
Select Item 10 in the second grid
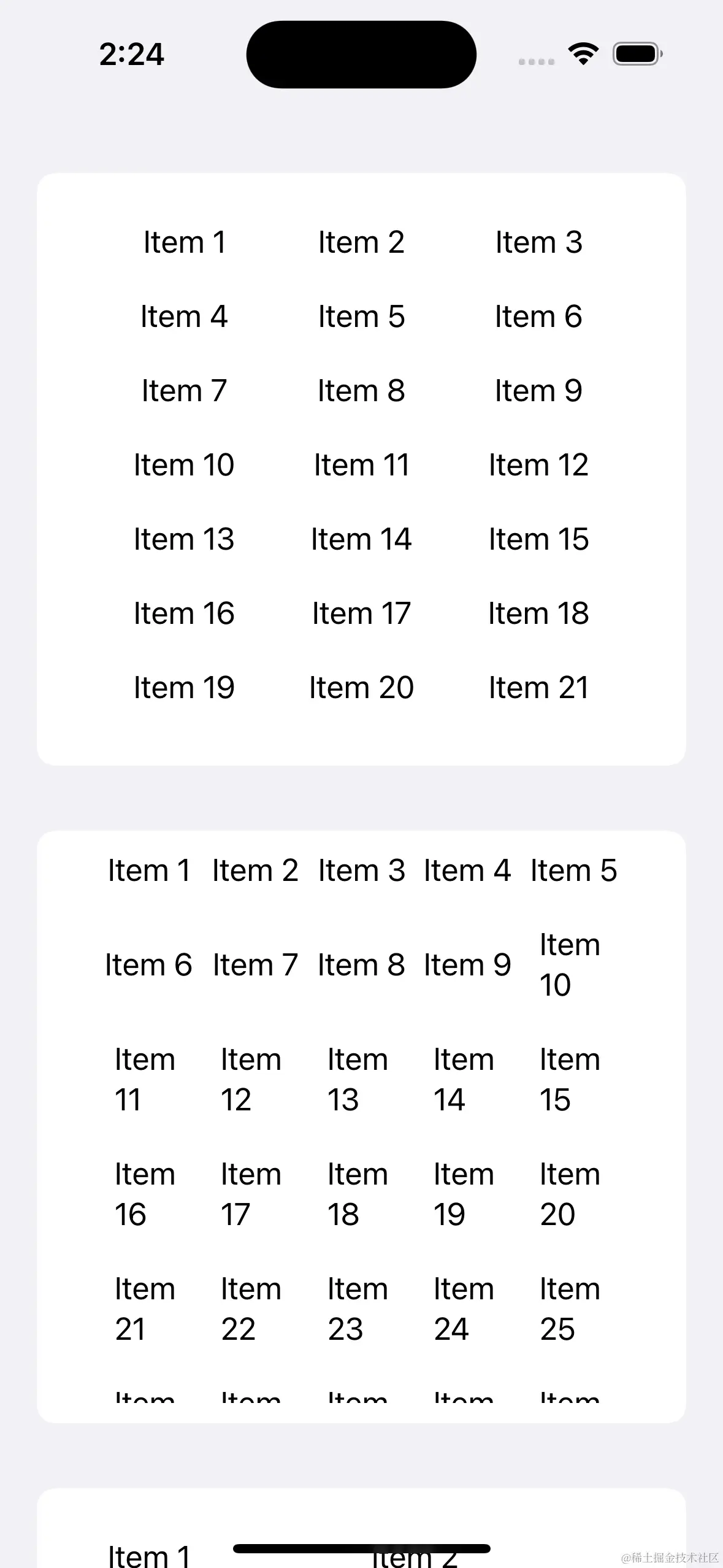click(x=569, y=964)
